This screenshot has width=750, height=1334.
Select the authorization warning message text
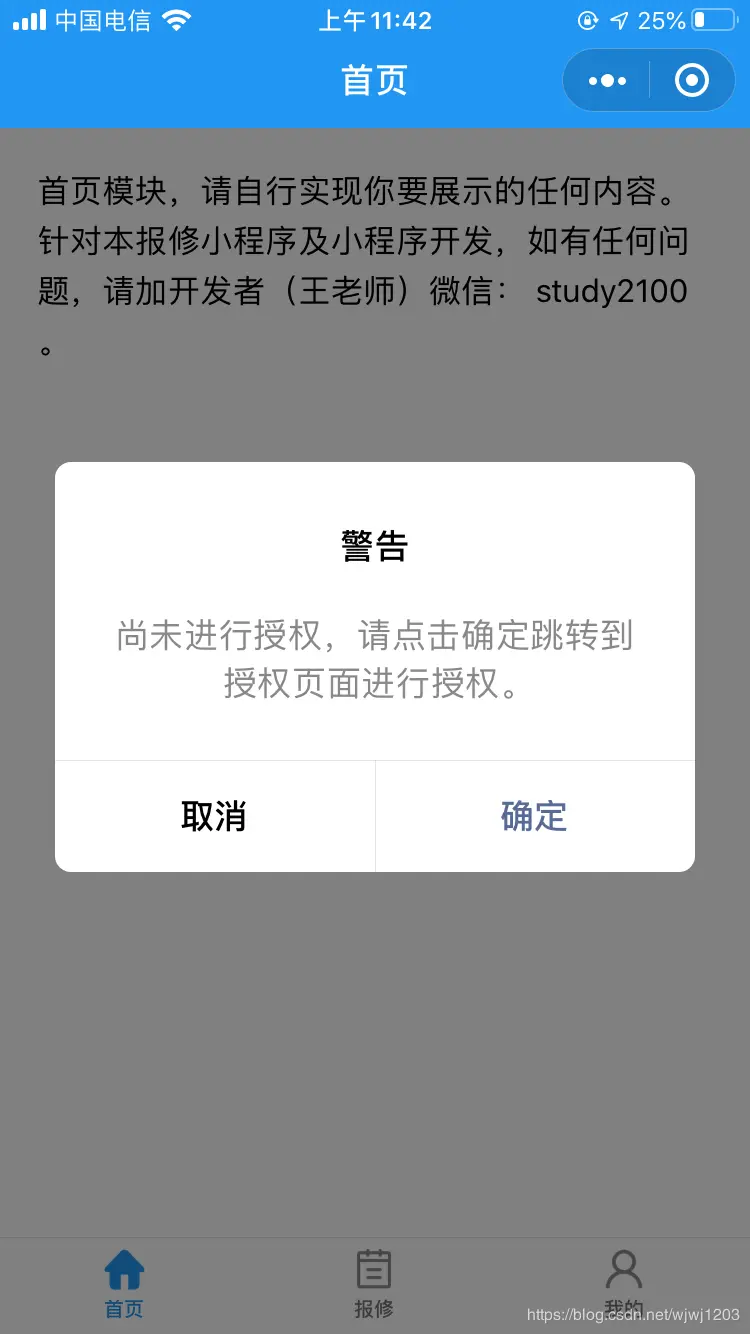coord(373,662)
